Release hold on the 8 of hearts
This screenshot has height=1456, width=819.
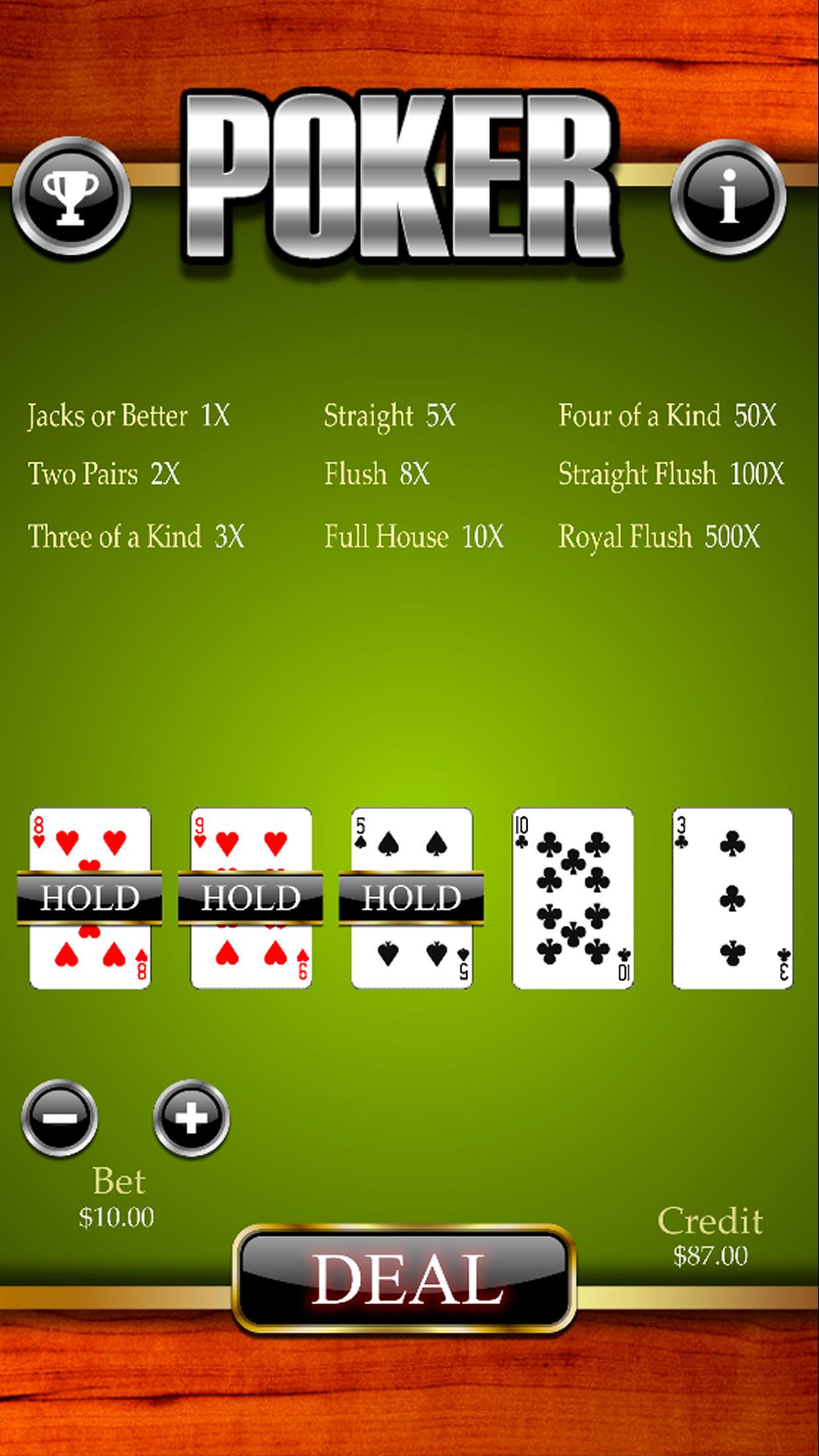pyautogui.click(x=90, y=898)
